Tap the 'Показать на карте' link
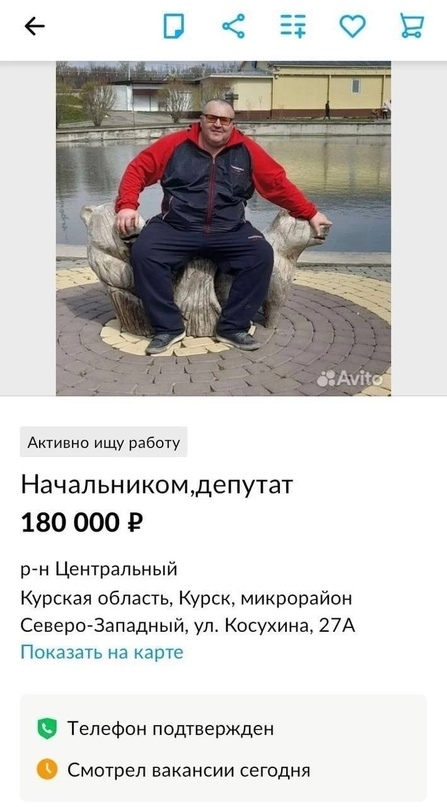This screenshot has width=447, height=807. (x=102, y=653)
